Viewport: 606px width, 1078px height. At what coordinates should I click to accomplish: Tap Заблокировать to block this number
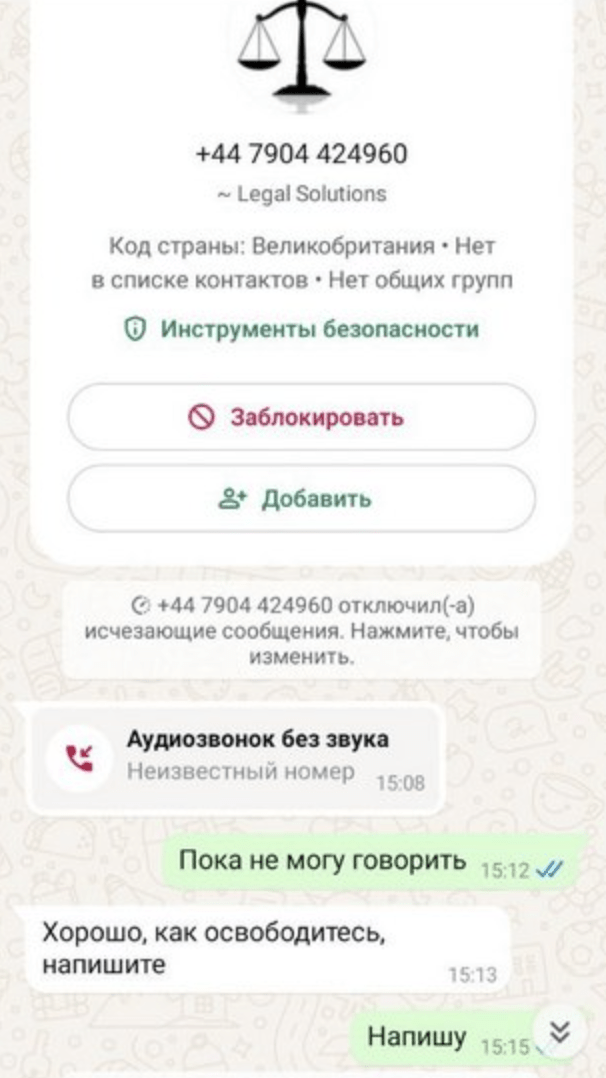301,417
